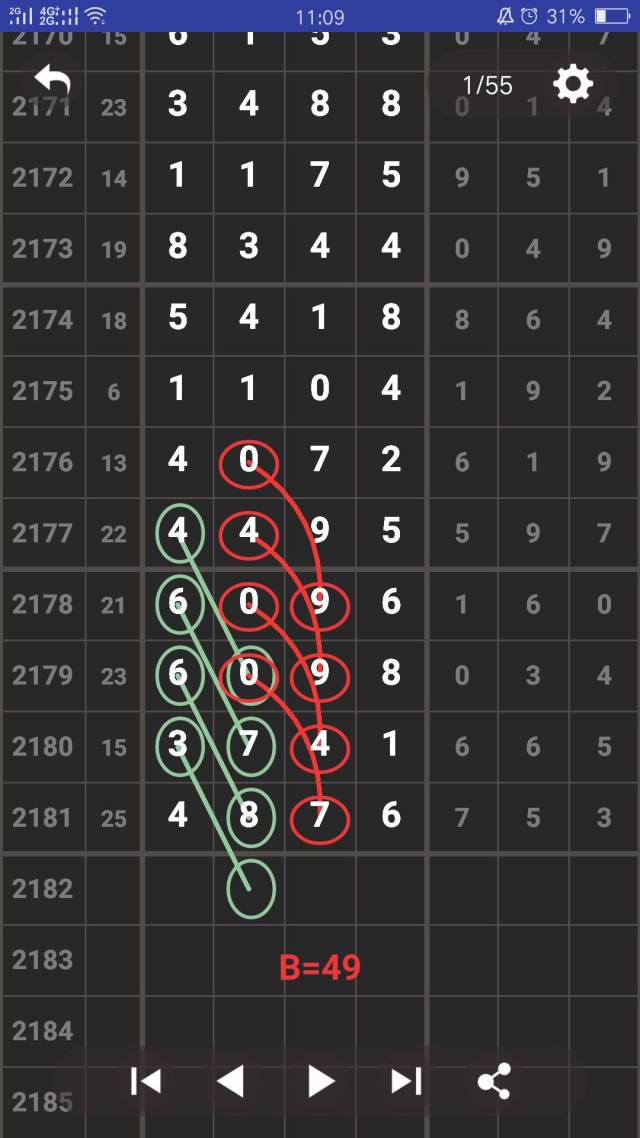Share this chart
This screenshot has width=640, height=1138.
pyautogui.click(x=494, y=1081)
